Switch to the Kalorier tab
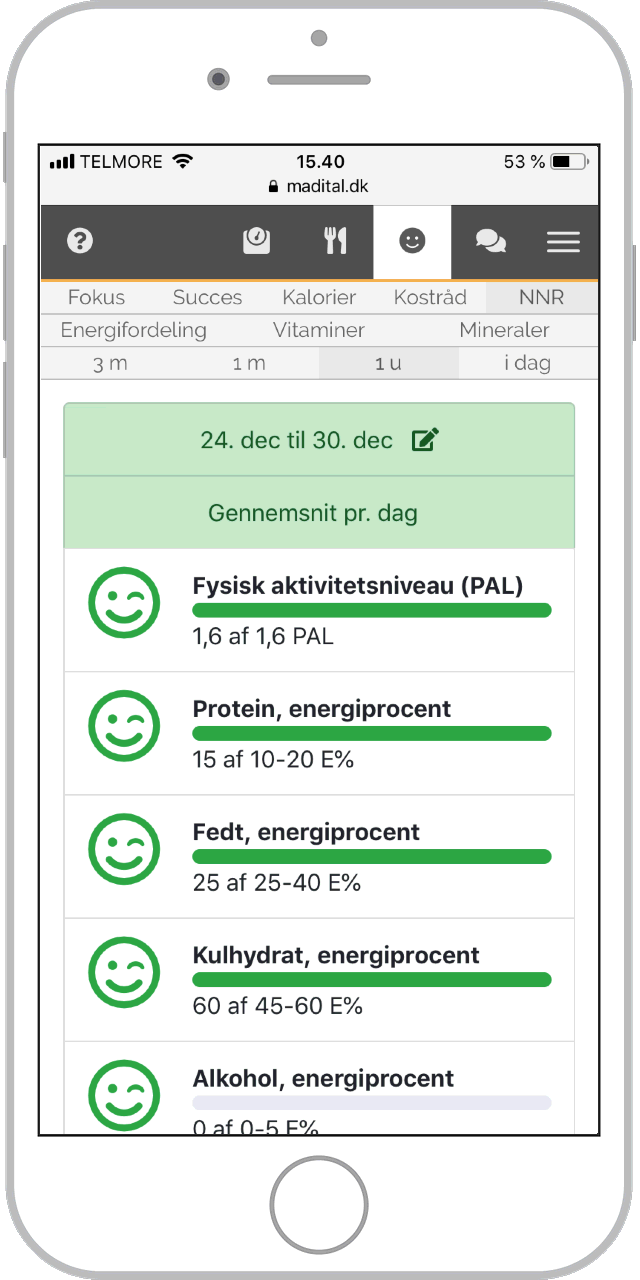Image resolution: width=640 pixels, height=1280 pixels. 319,297
